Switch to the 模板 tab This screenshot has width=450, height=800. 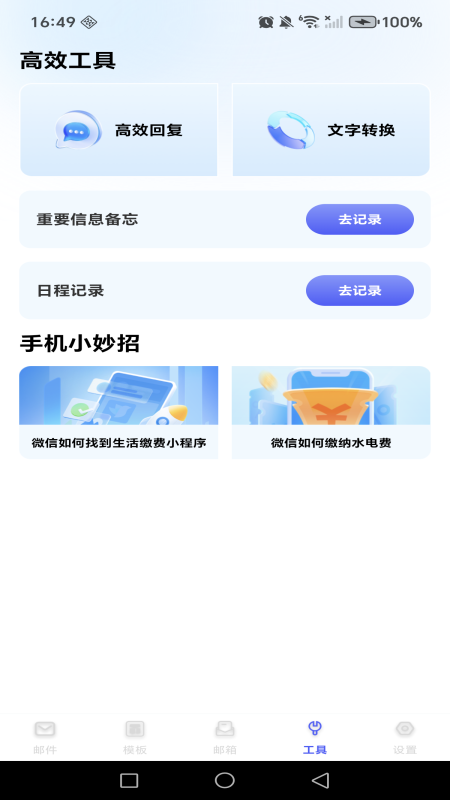135,738
